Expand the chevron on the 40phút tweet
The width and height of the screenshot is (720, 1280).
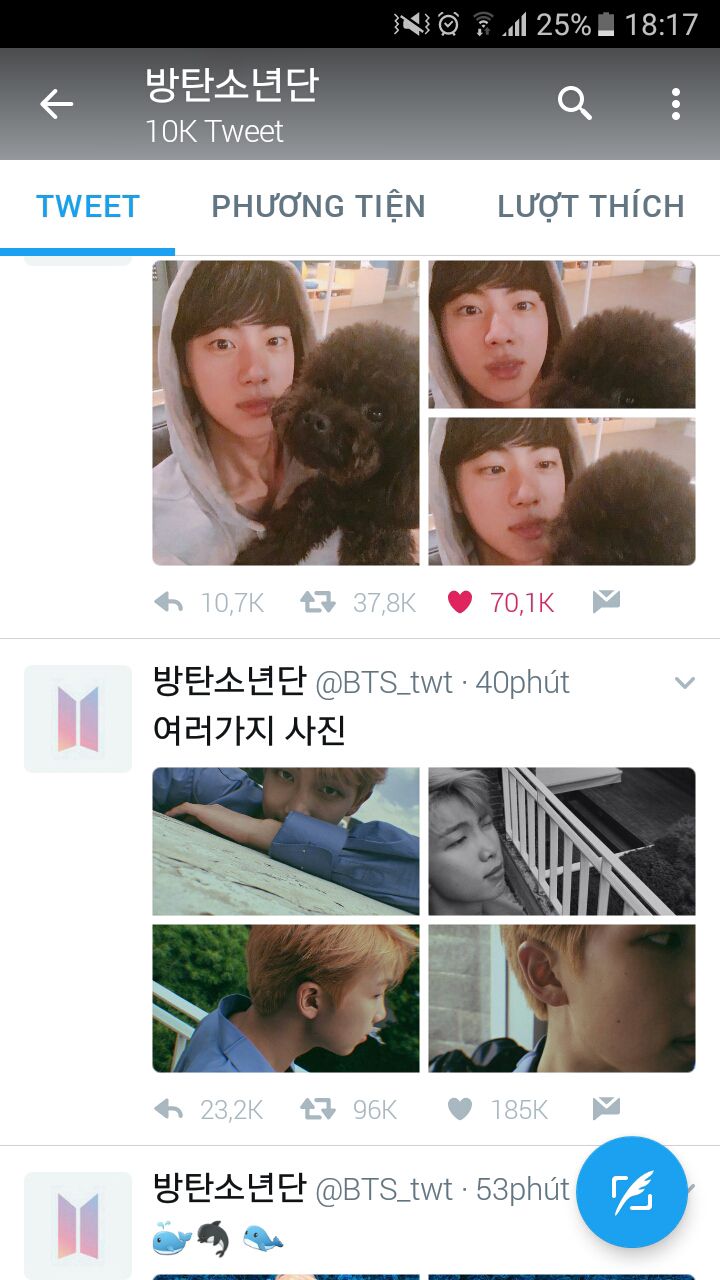click(684, 684)
